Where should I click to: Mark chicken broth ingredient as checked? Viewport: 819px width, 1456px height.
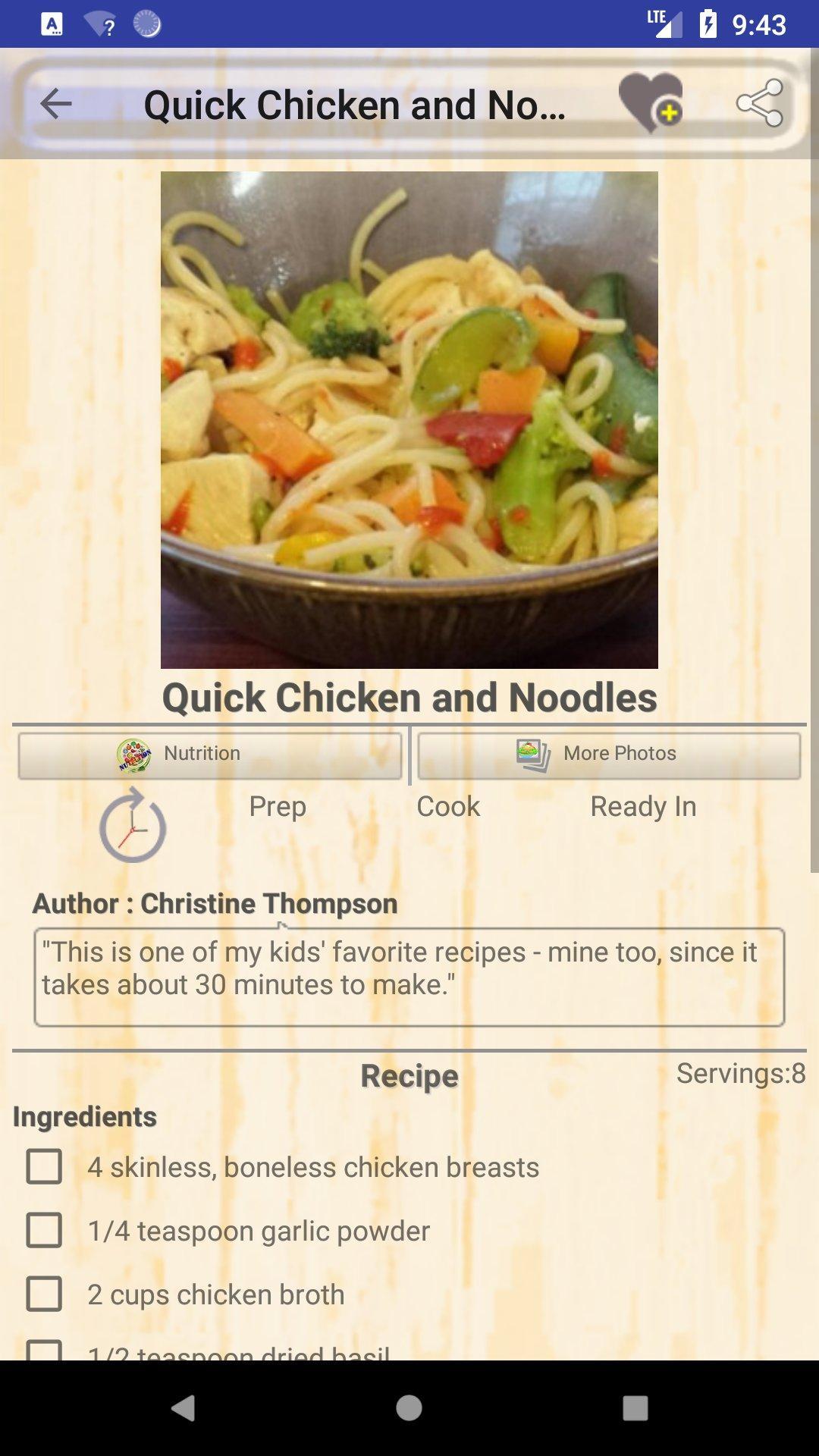click(x=44, y=1294)
